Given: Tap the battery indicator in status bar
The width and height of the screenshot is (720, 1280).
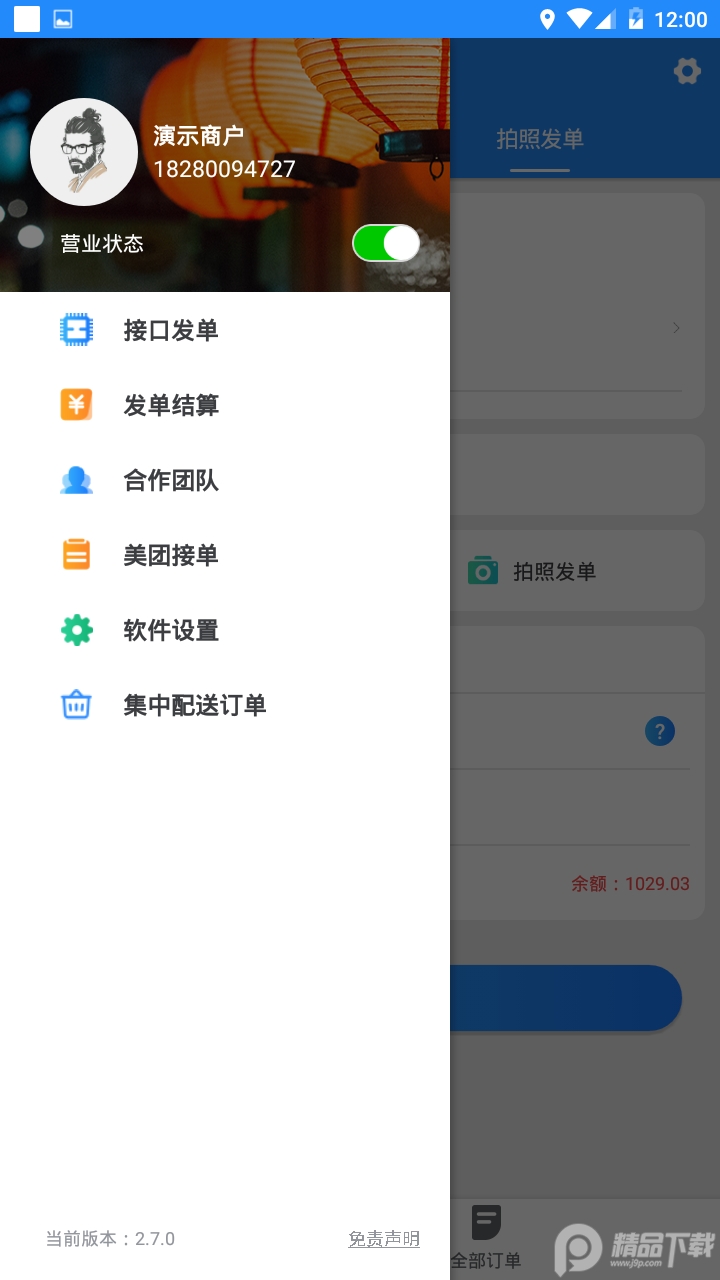Looking at the screenshot, I should point(634,18).
